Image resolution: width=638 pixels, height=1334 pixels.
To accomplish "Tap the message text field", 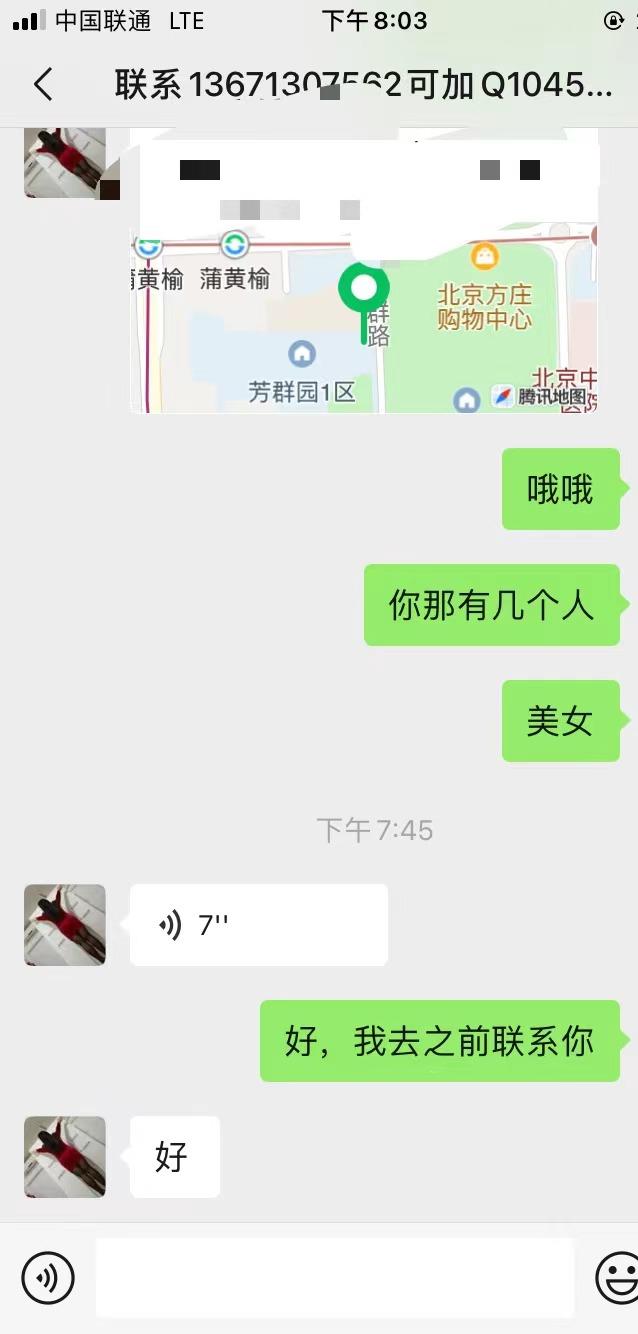I will pyautogui.click(x=334, y=1277).
